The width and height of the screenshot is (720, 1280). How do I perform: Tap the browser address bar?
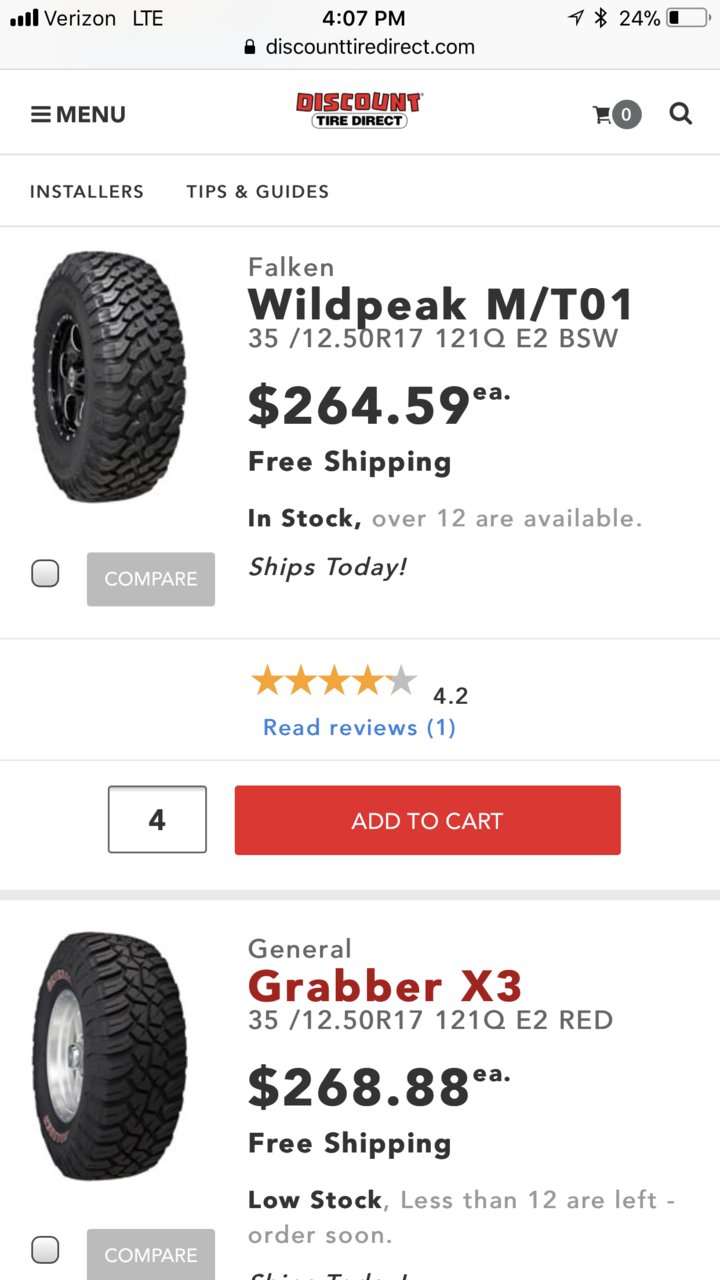tap(360, 47)
